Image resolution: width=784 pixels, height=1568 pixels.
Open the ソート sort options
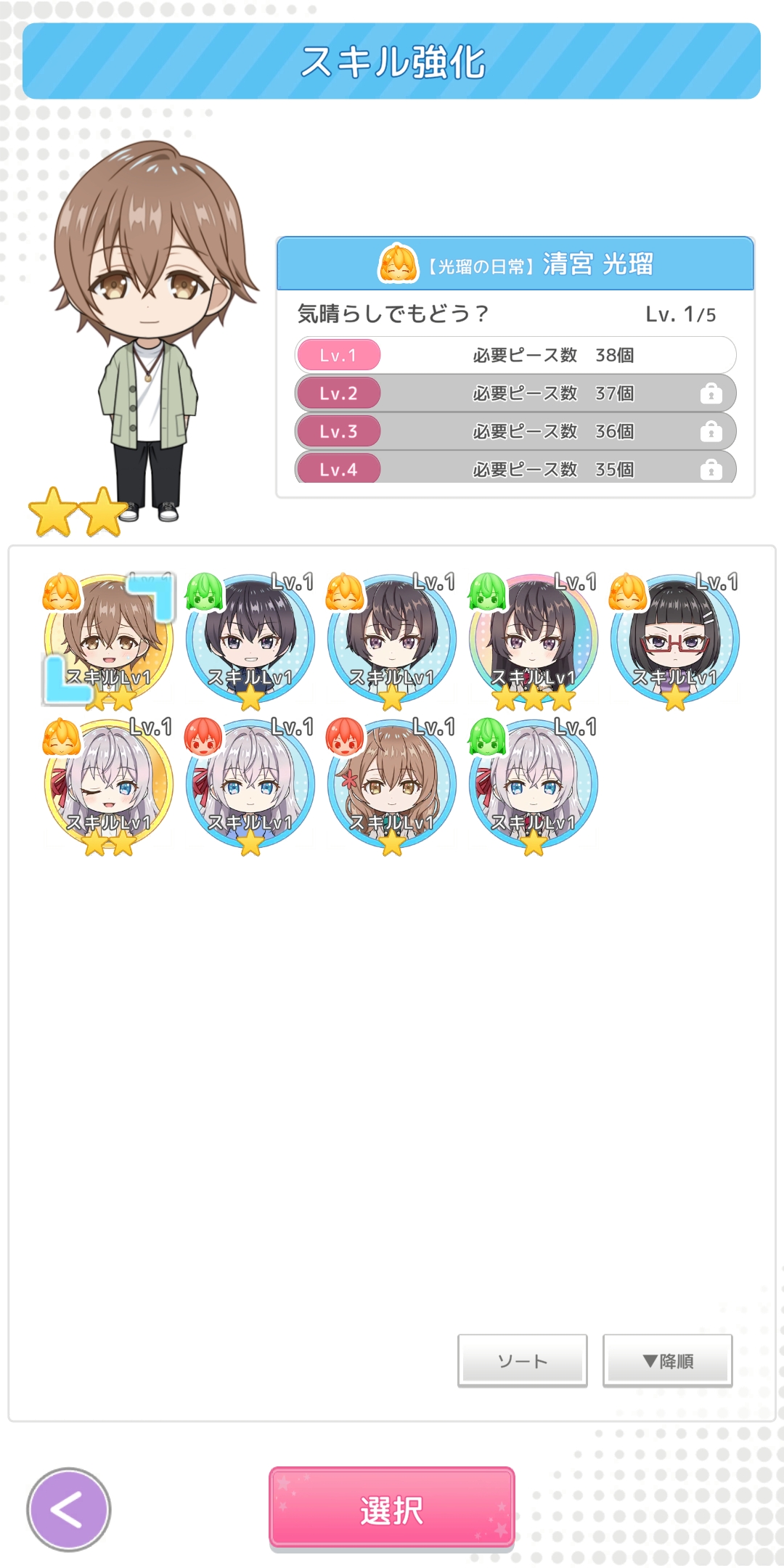click(522, 1360)
